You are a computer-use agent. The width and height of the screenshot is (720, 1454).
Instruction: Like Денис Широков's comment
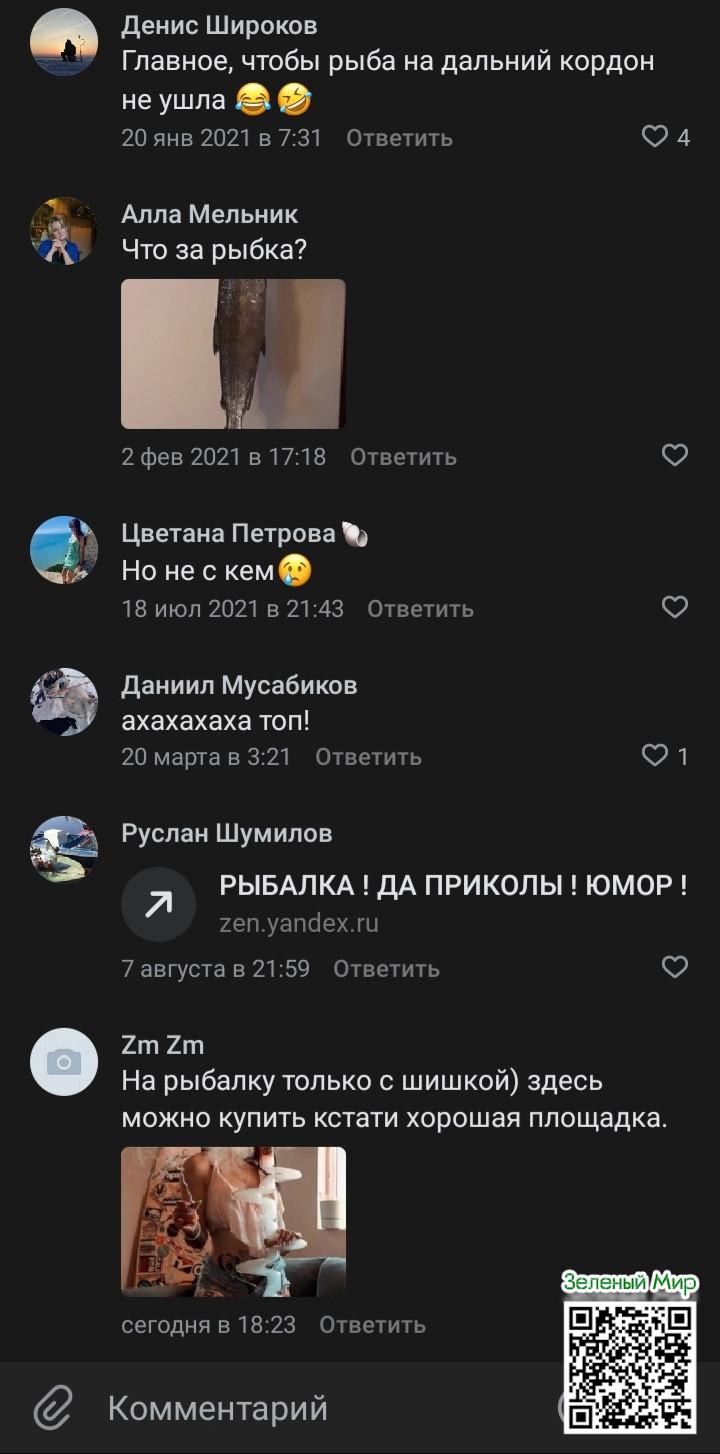[655, 137]
